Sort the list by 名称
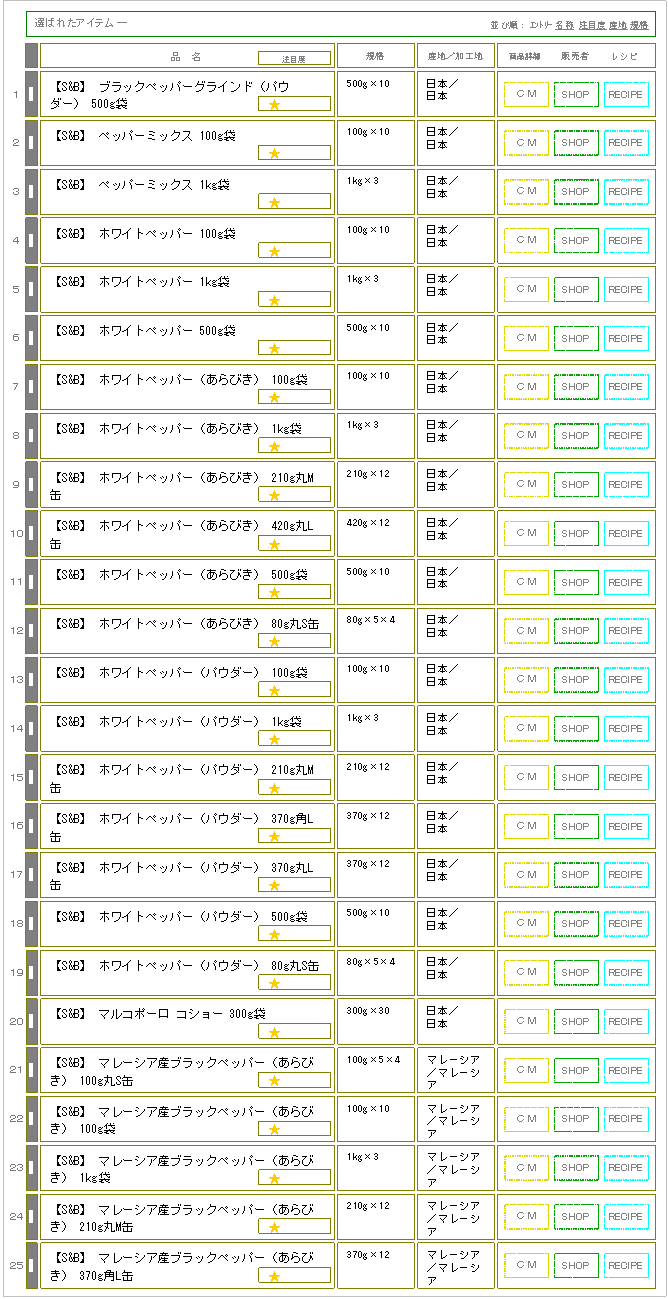Viewport: 668px width, 1299px height. 564,25
